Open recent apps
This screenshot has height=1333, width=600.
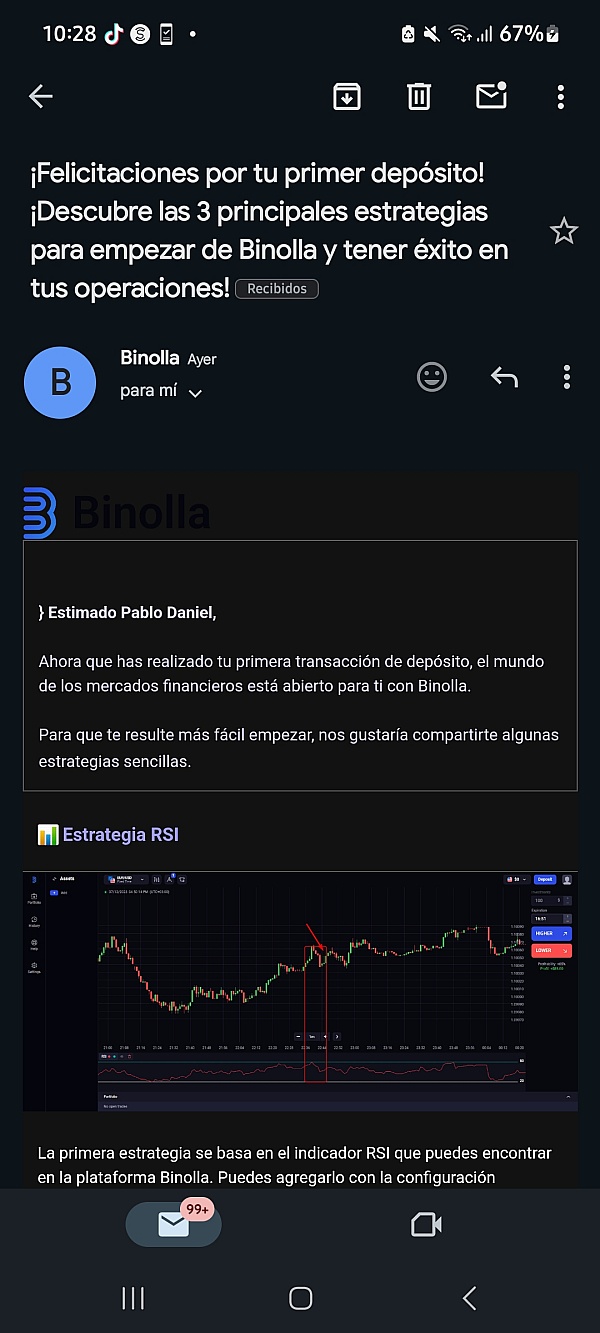132,1298
